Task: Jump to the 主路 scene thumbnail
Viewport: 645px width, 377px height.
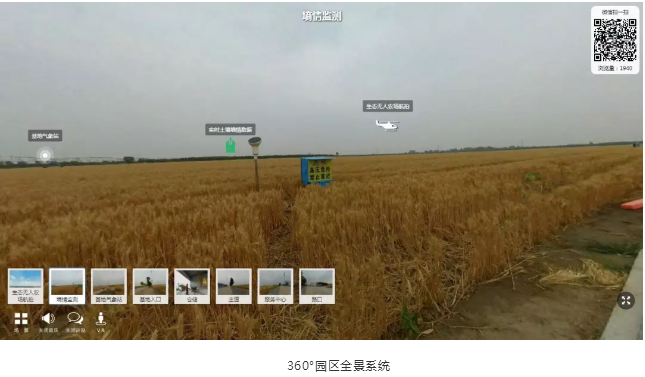Action: [x=234, y=286]
